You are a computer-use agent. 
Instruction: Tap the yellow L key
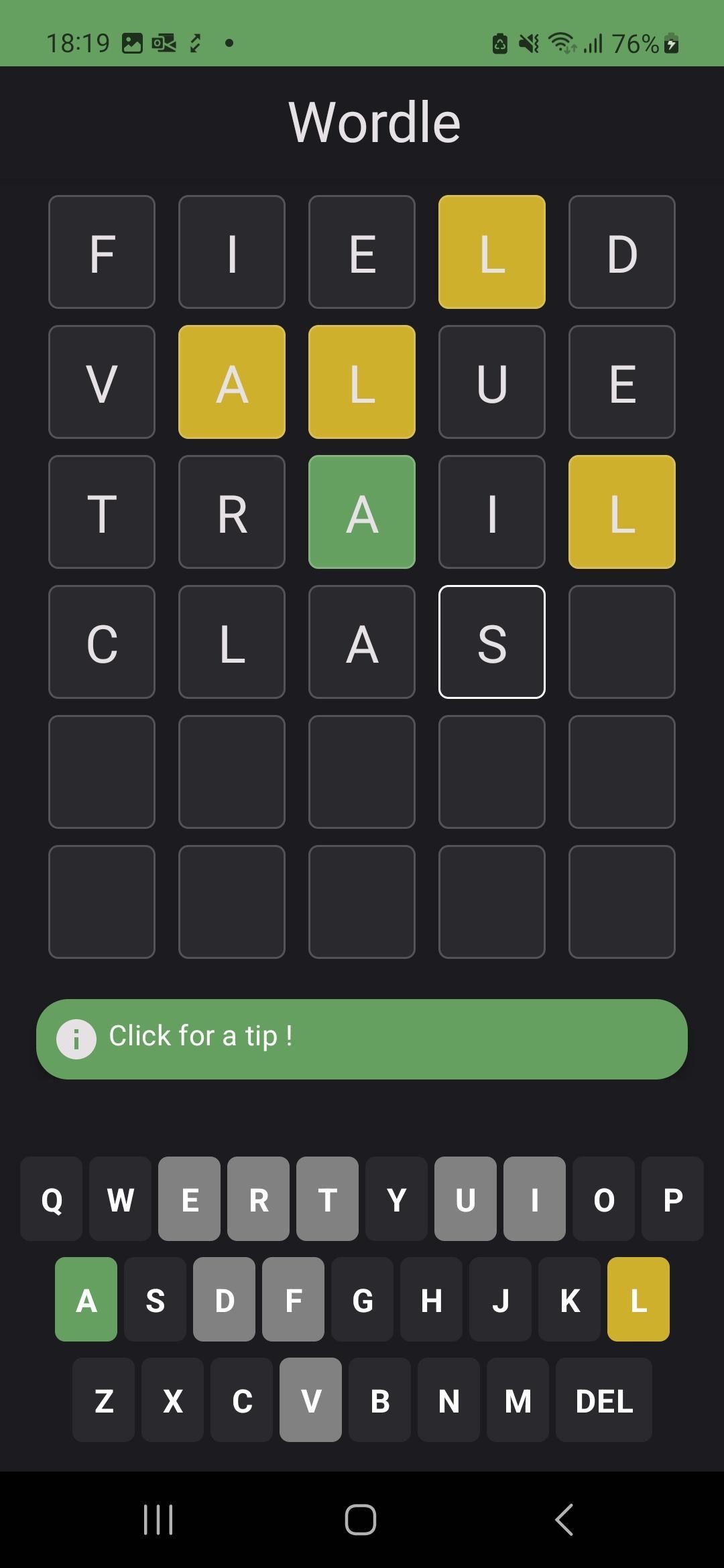[638, 1299]
